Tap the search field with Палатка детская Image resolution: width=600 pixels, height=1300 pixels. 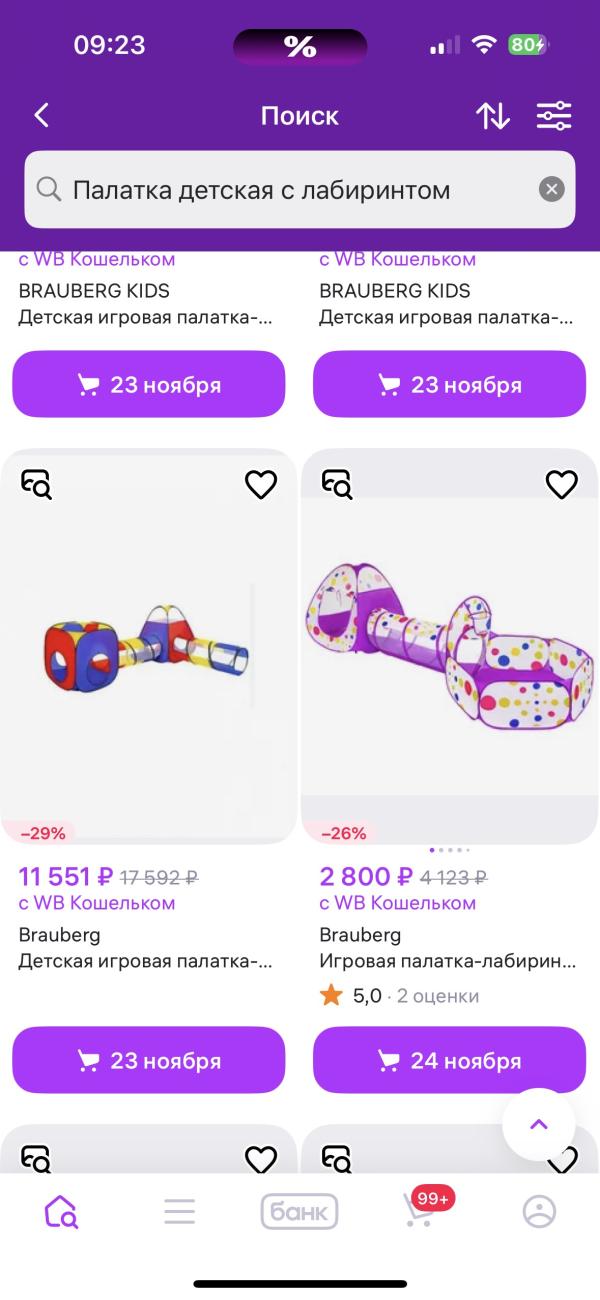290,190
